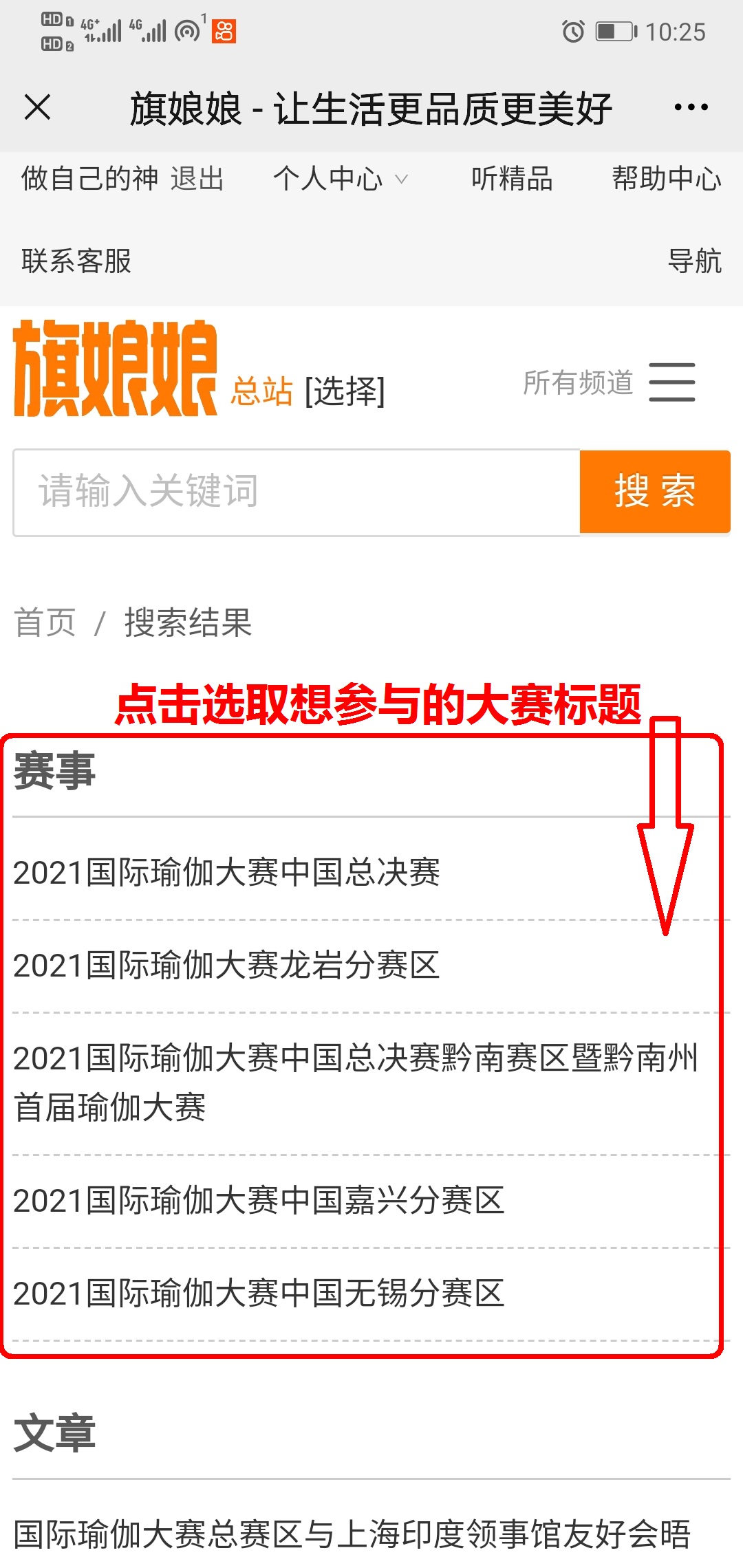Open 帮助中心 help center
The width and height of the screenshot is (743, 1568).
pyautogui.click(x=666, y=179)
